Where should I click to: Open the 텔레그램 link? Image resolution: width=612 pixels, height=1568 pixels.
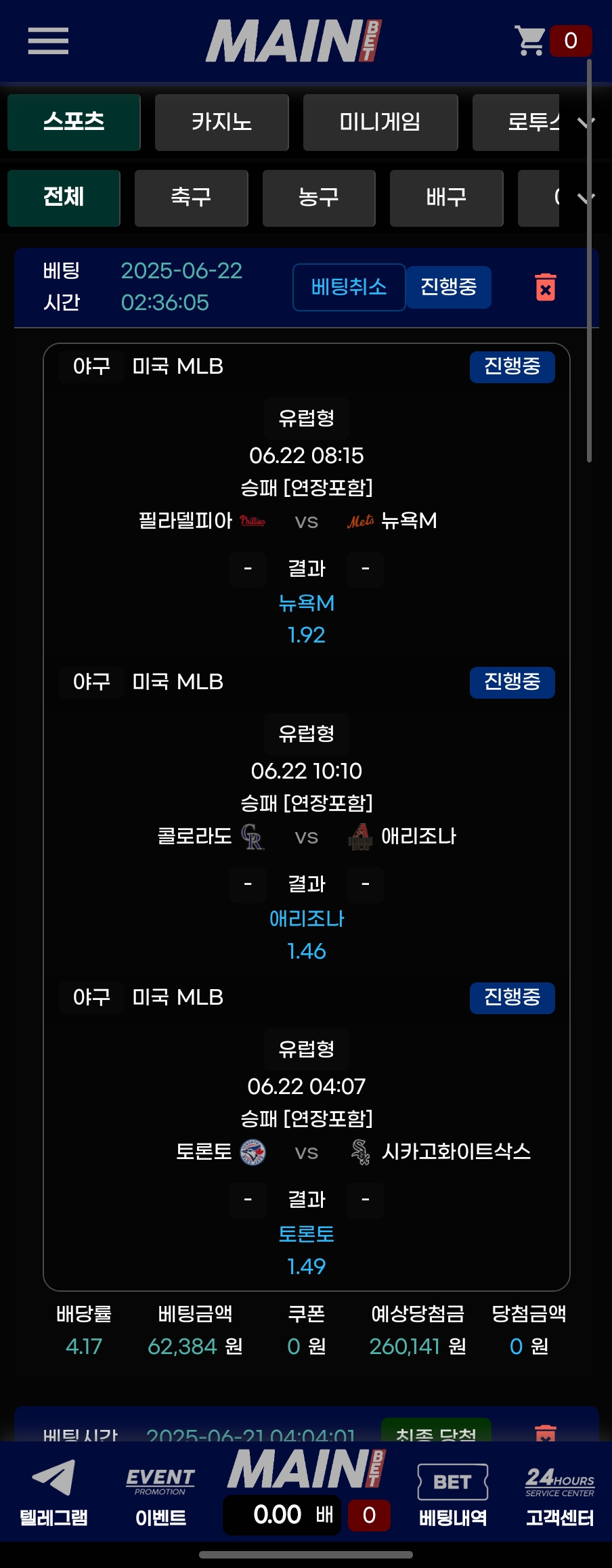click(x=53, y=1492)
